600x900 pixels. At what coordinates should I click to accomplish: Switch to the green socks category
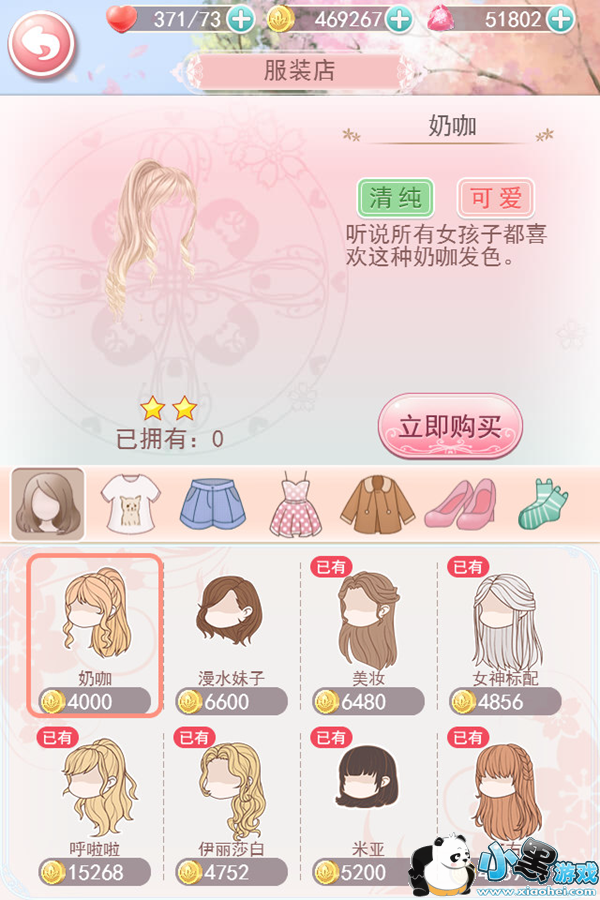click(542, 505)
